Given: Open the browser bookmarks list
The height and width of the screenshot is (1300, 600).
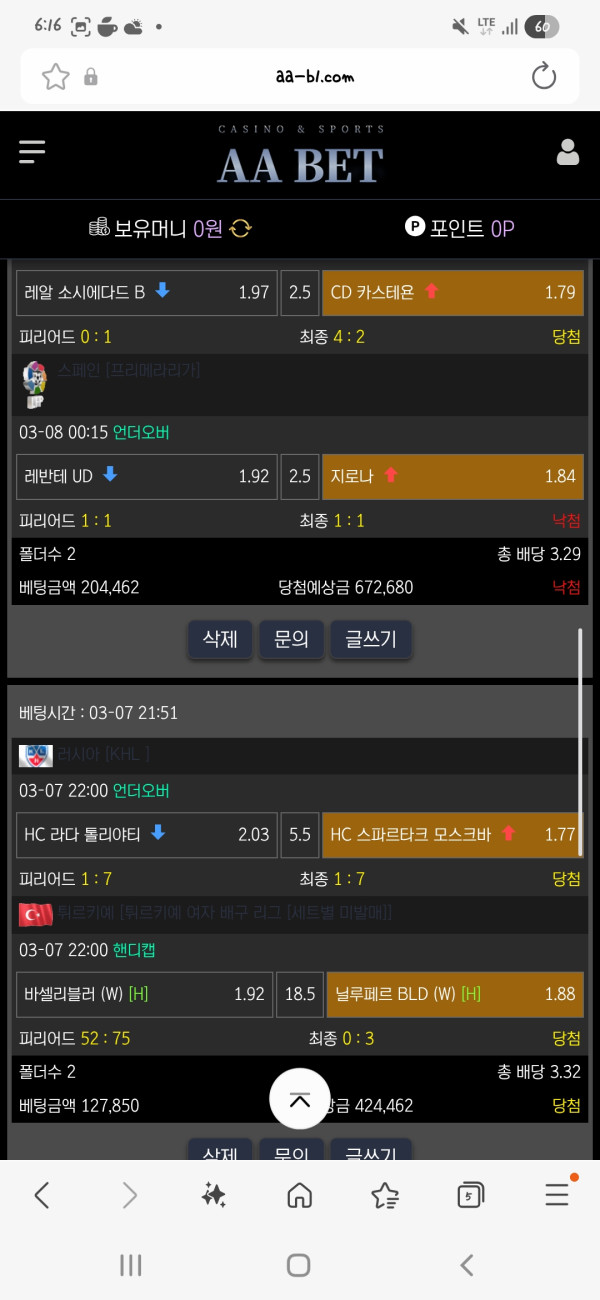Looking at the screenshot, I should point(385,1194).
